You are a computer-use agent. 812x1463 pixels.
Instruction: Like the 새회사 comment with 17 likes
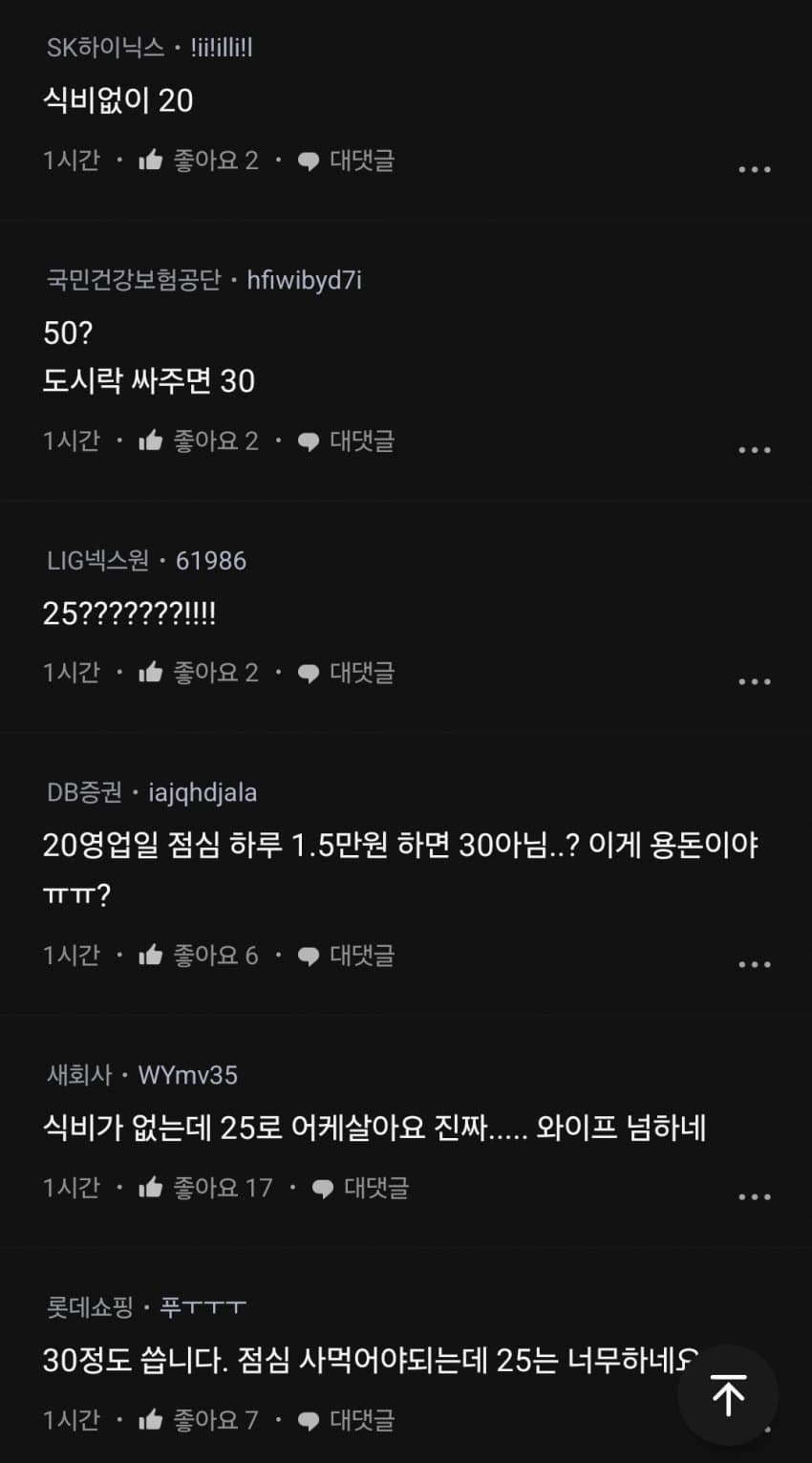click(204, 1188)
